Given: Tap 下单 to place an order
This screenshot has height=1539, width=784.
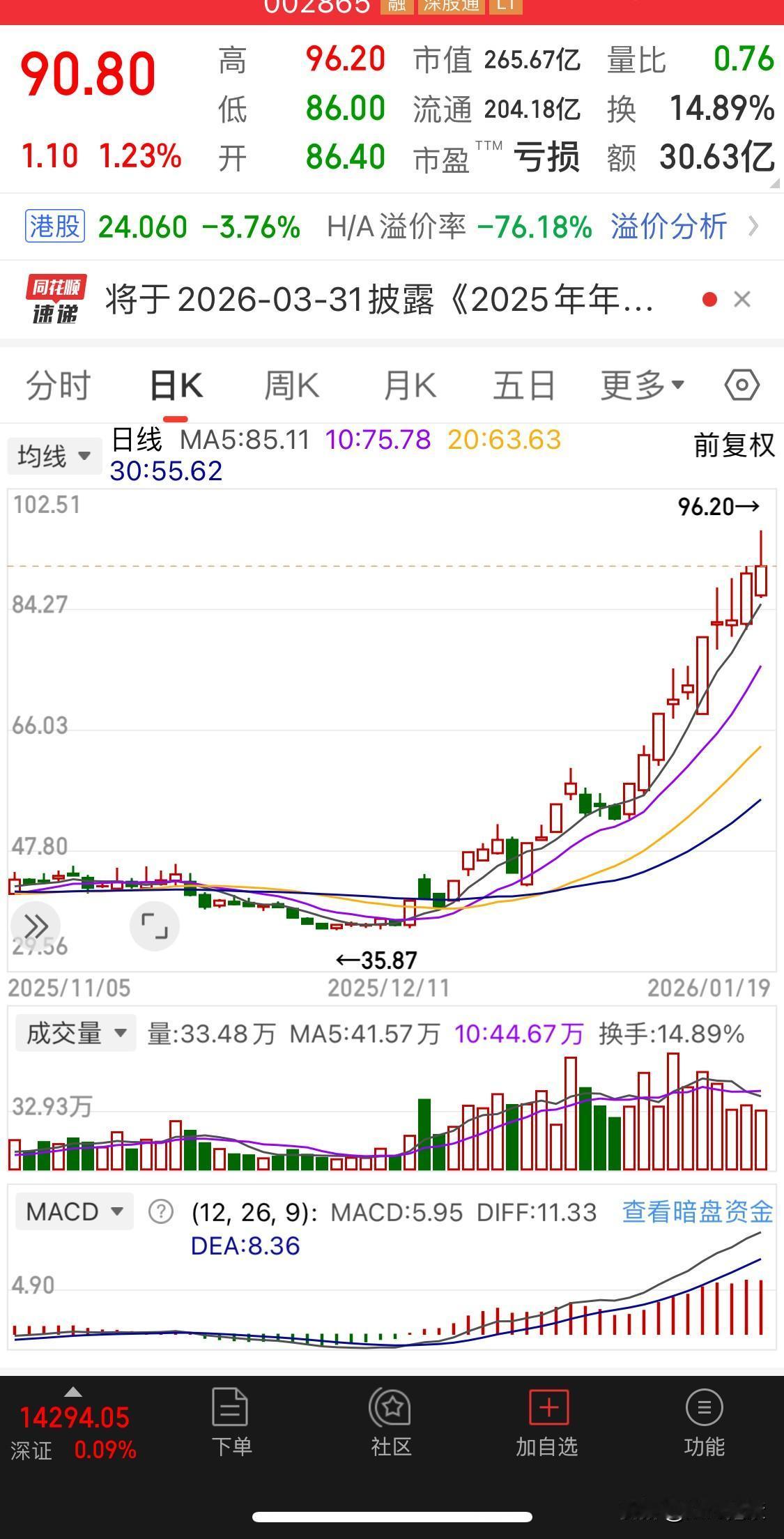Looking at the screenshot, I should tap(231, 1422).
